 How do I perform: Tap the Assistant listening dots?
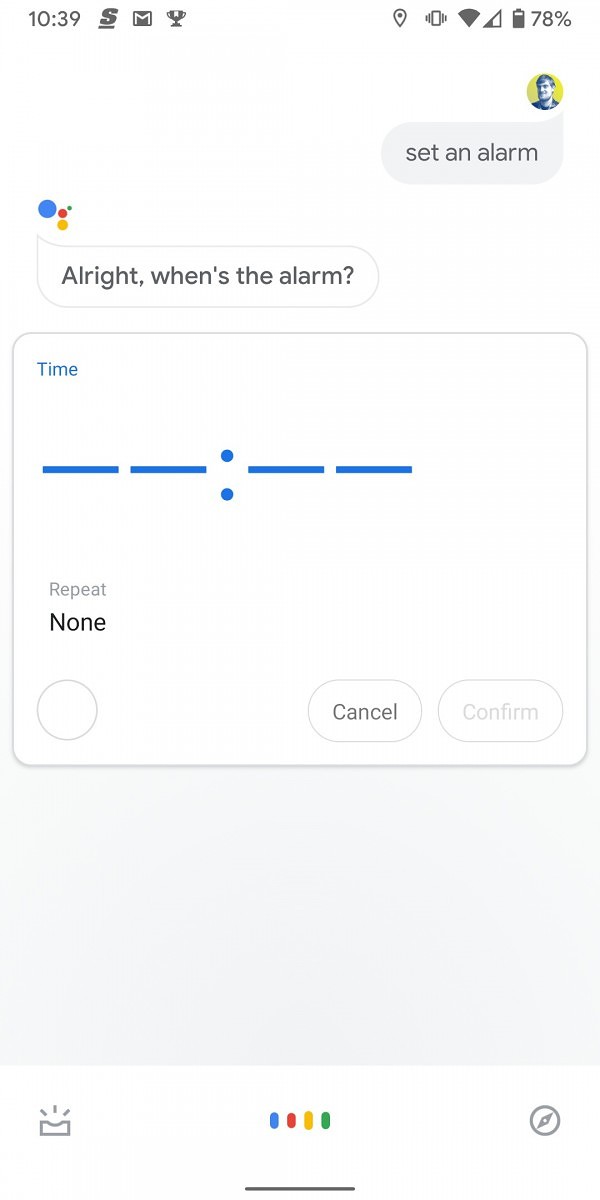click(x=300, y=1121)
